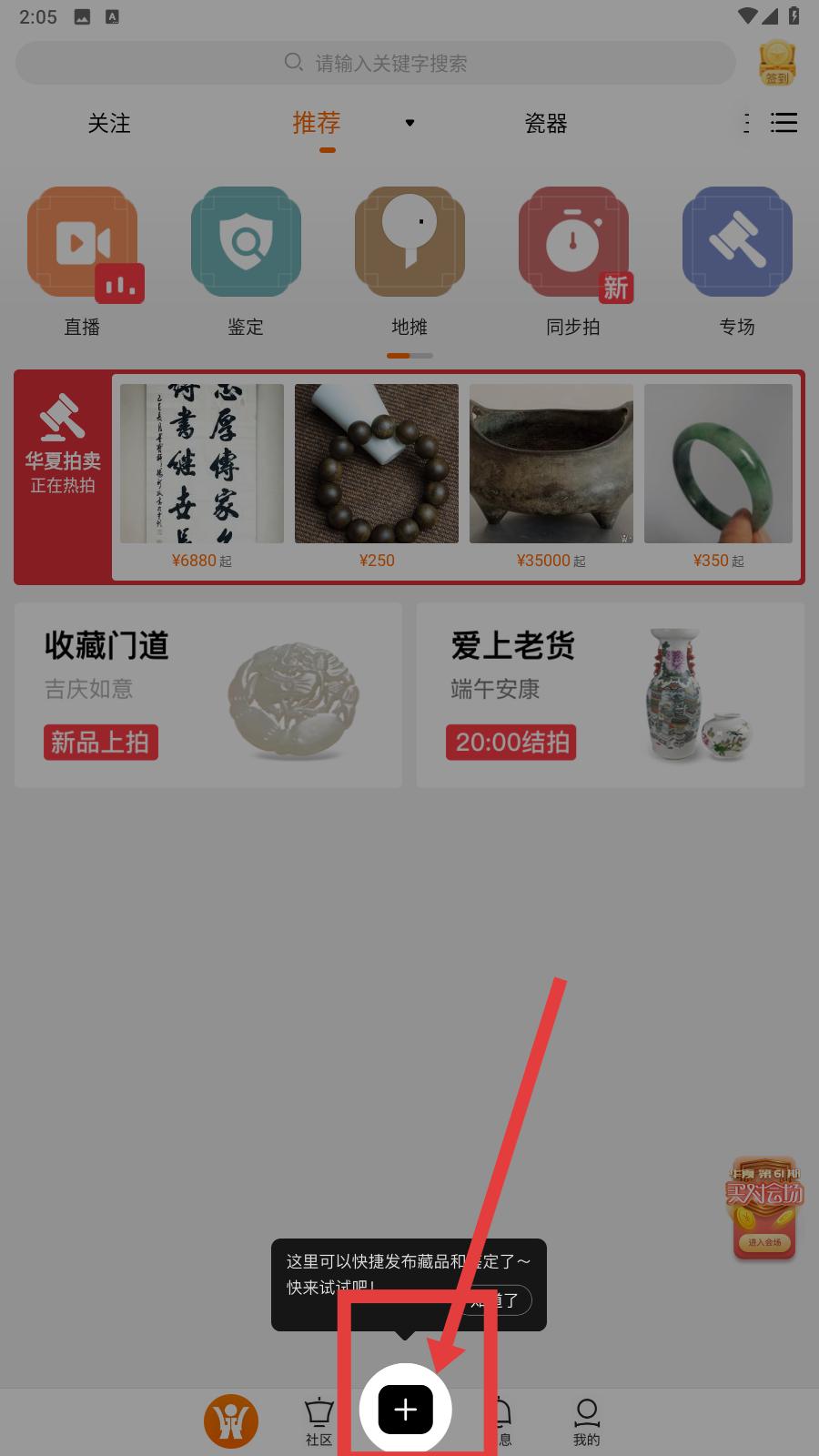View the calligraphy lot from ¥6880
The image size is (819, 1456).
pyautogui.click(x=202, y=477)
